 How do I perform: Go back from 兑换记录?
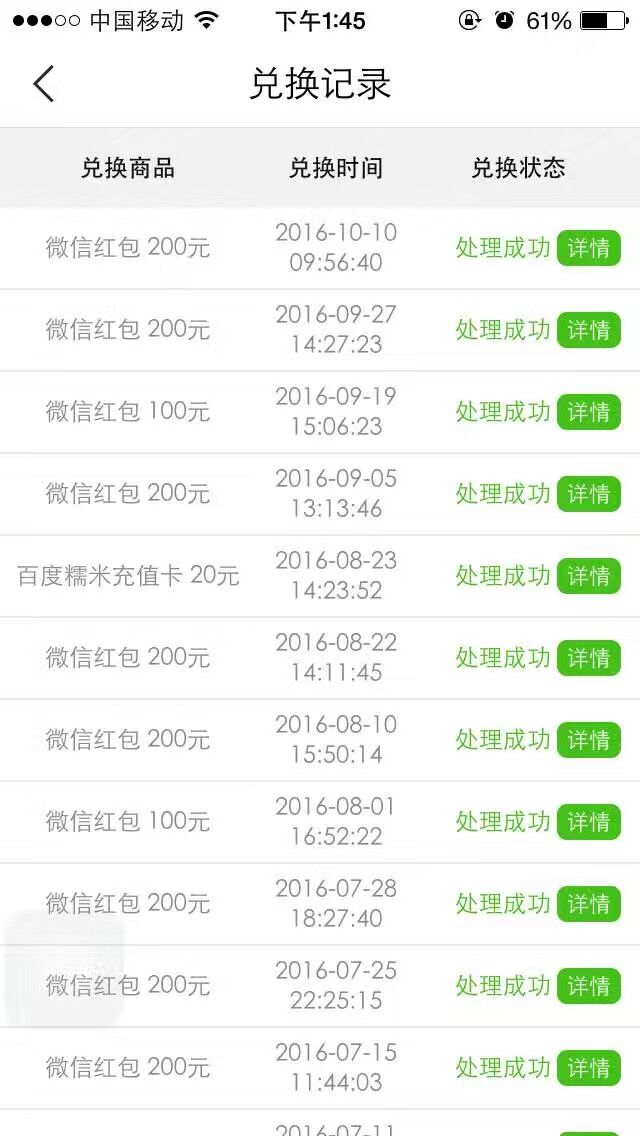tap(43, 83)
